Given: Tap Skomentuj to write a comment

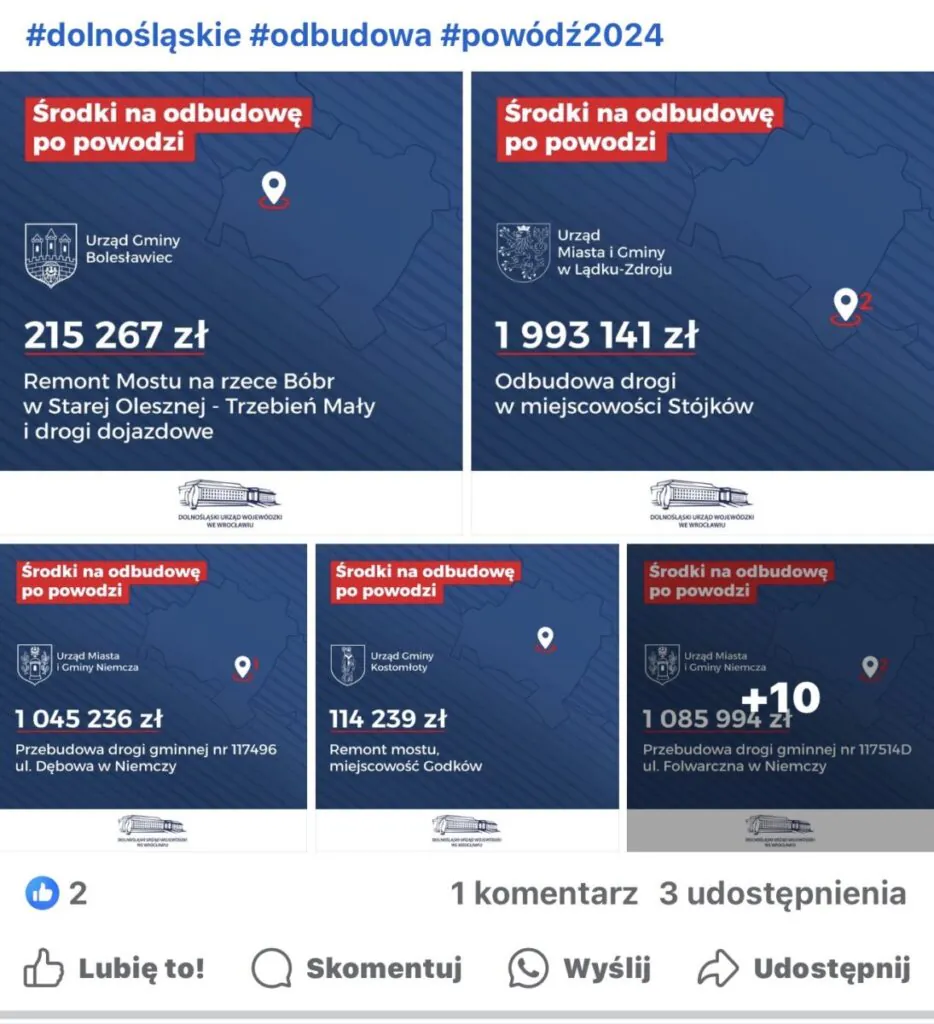Looking at the screenshot, I should [357, 968].
